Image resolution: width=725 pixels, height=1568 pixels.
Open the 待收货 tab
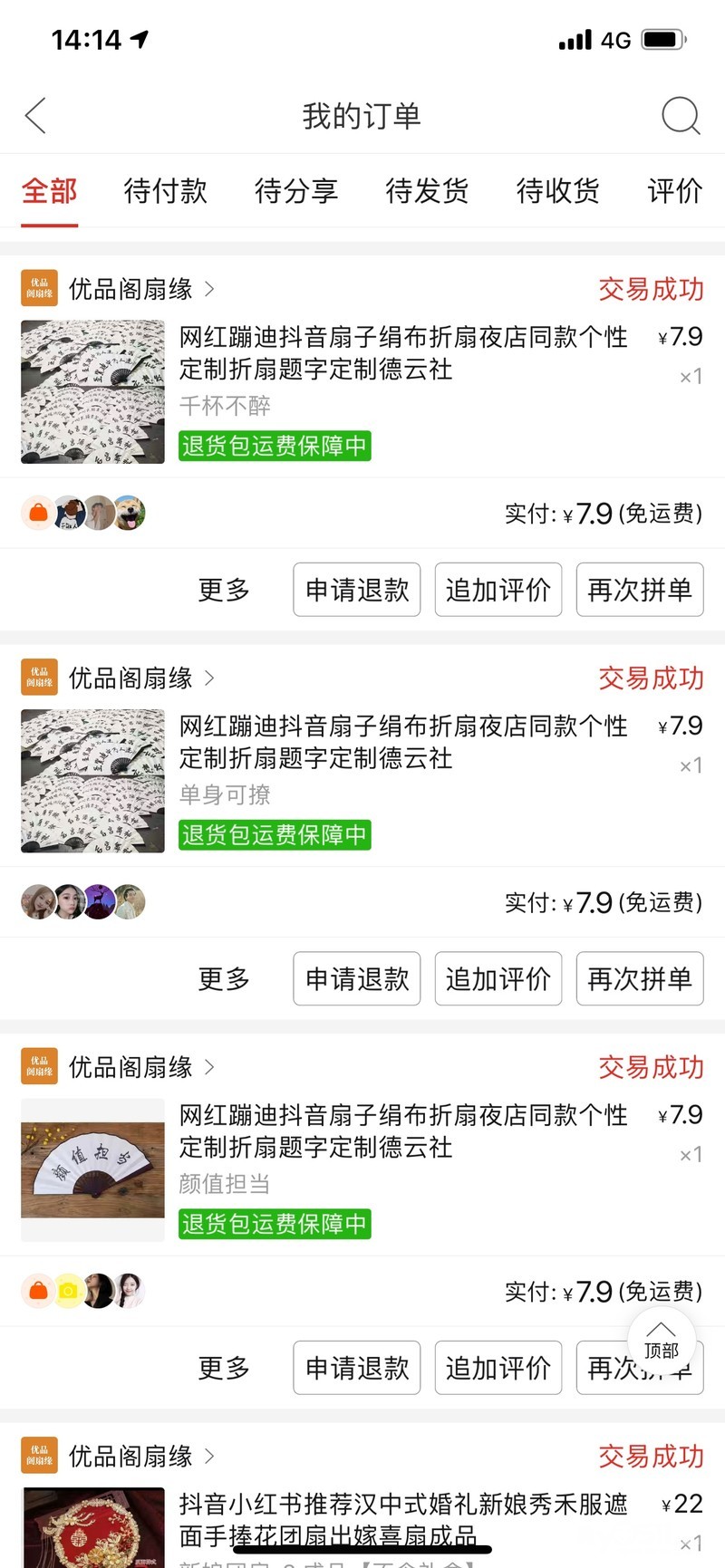tap(557, 191)
